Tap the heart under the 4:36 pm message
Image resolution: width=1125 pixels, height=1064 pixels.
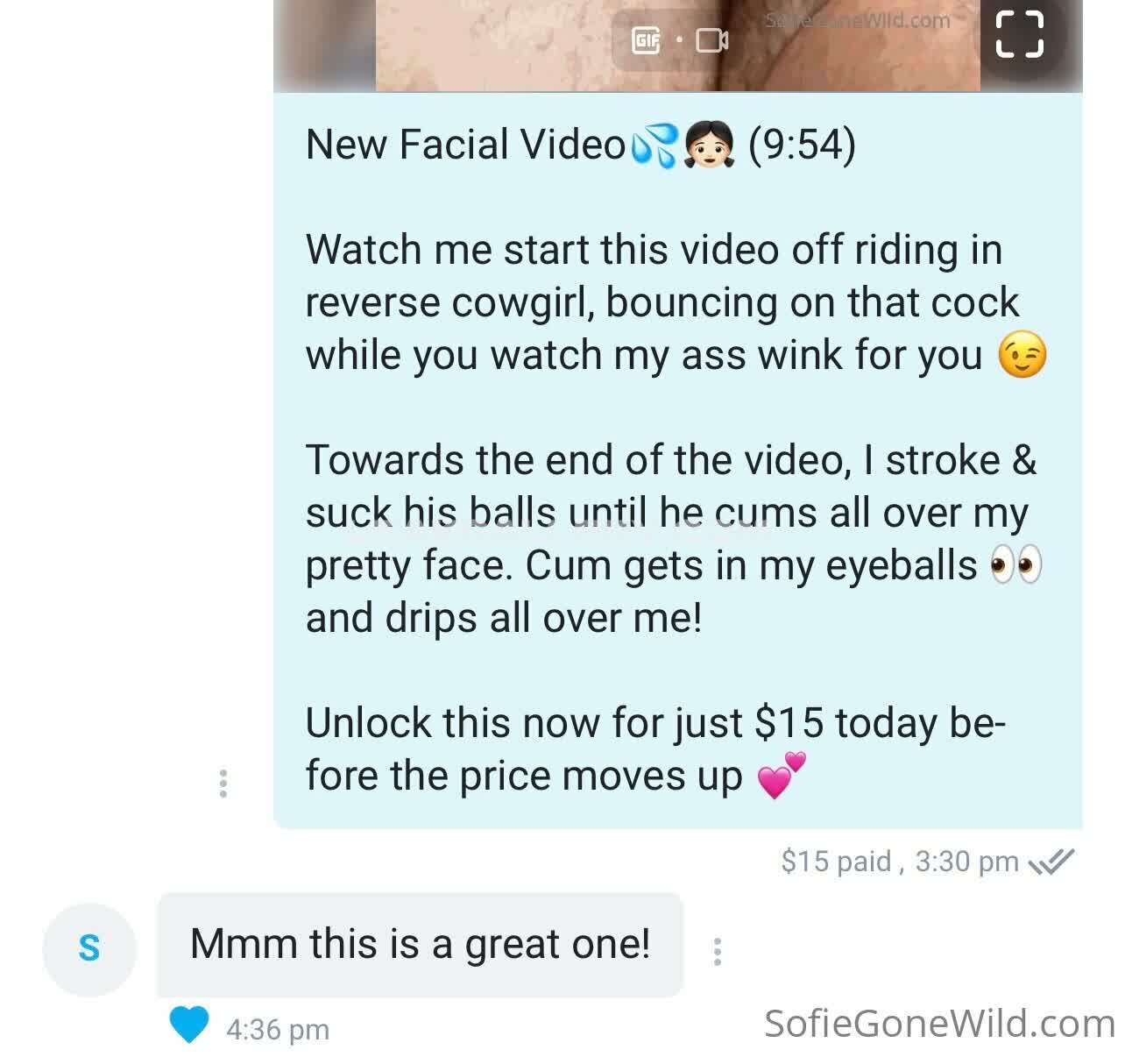(x=188, y=1025)
